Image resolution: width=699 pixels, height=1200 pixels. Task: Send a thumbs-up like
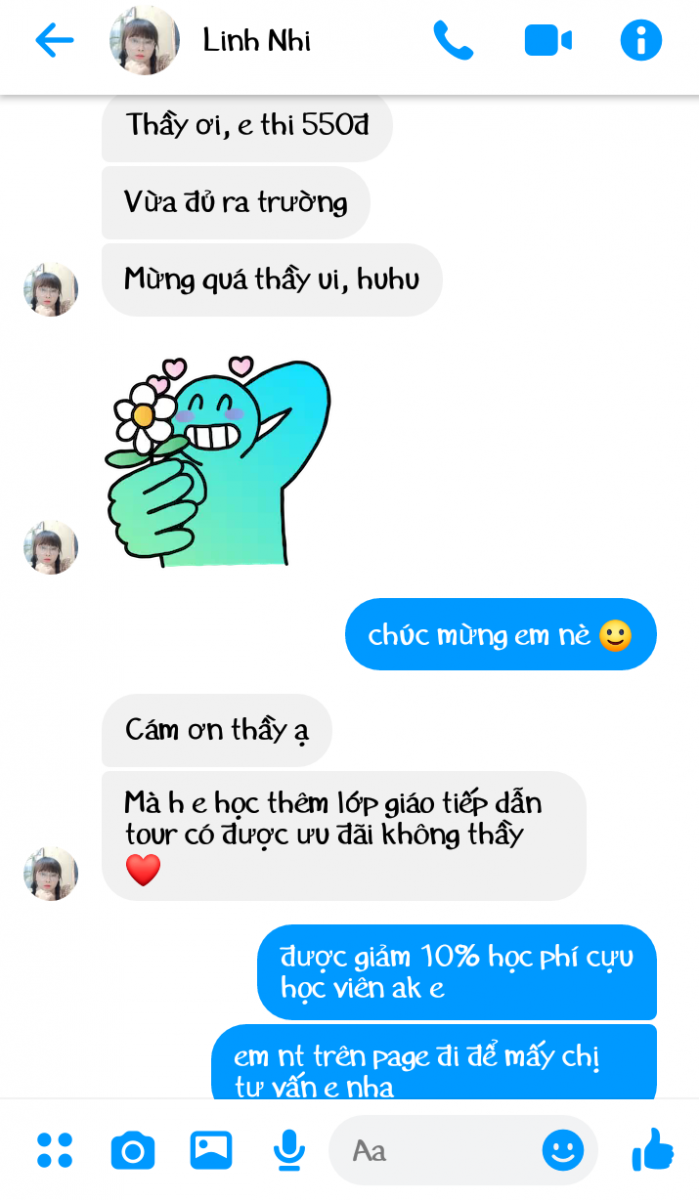(x=653, y=1150)
